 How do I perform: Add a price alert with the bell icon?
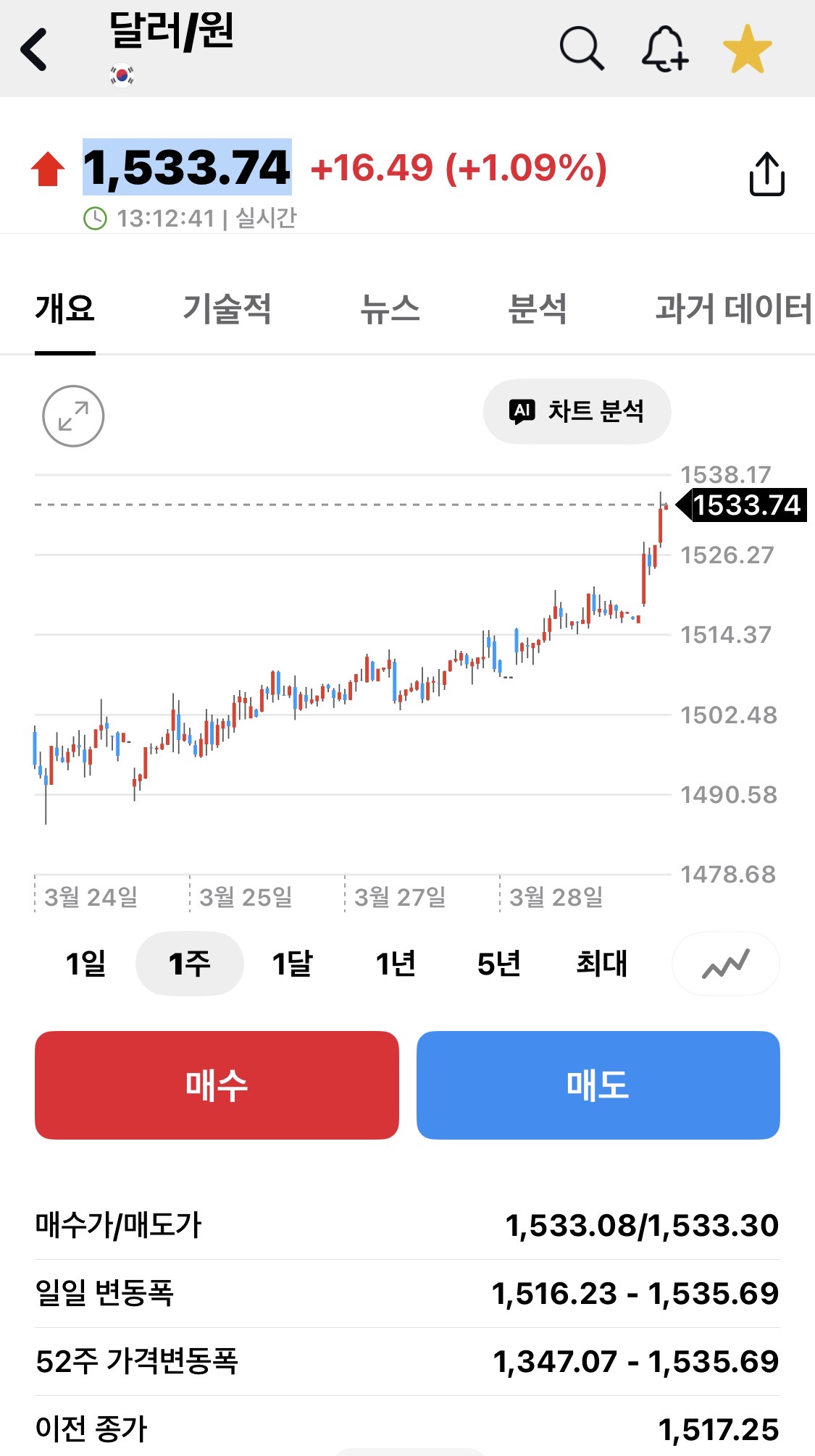(664, 49)
